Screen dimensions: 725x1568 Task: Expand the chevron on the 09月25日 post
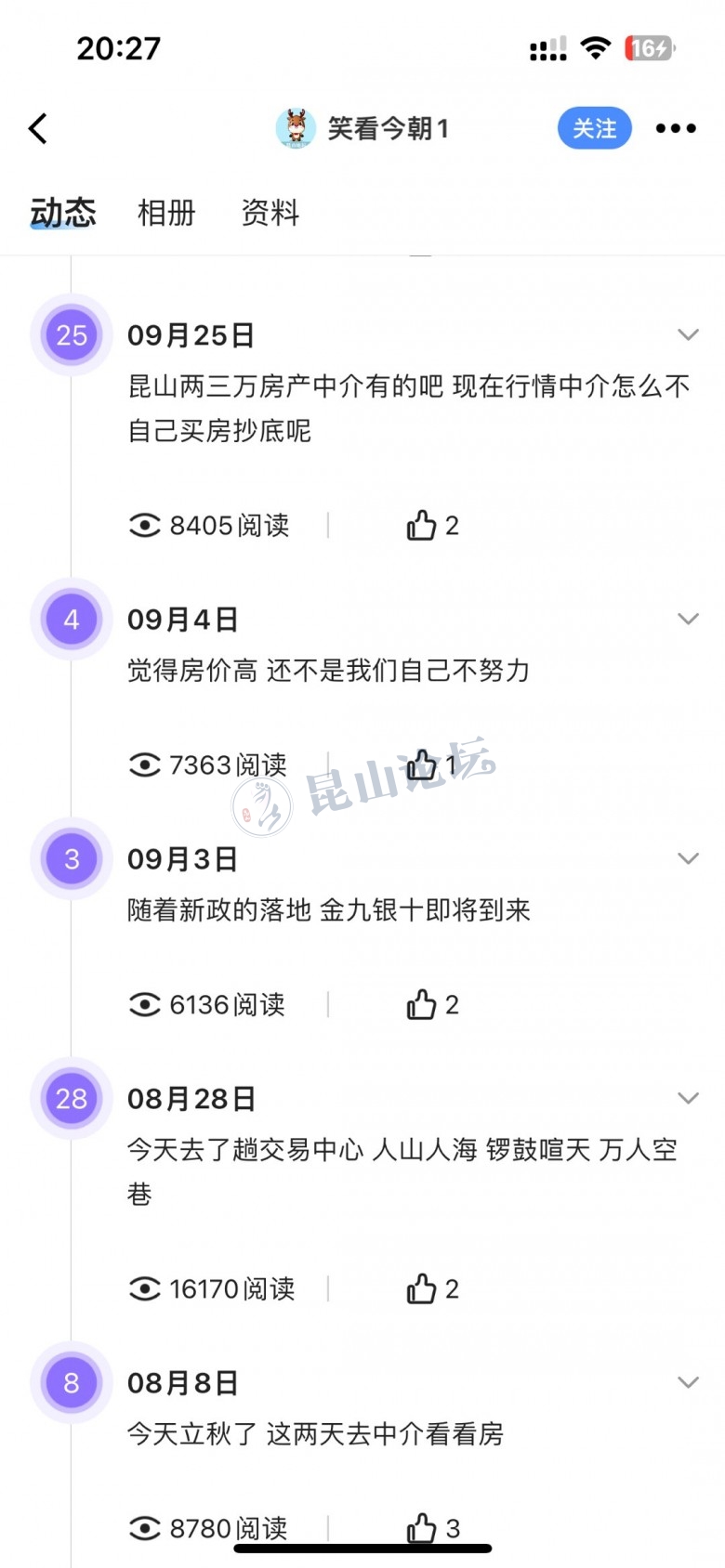tap(688, 334)
